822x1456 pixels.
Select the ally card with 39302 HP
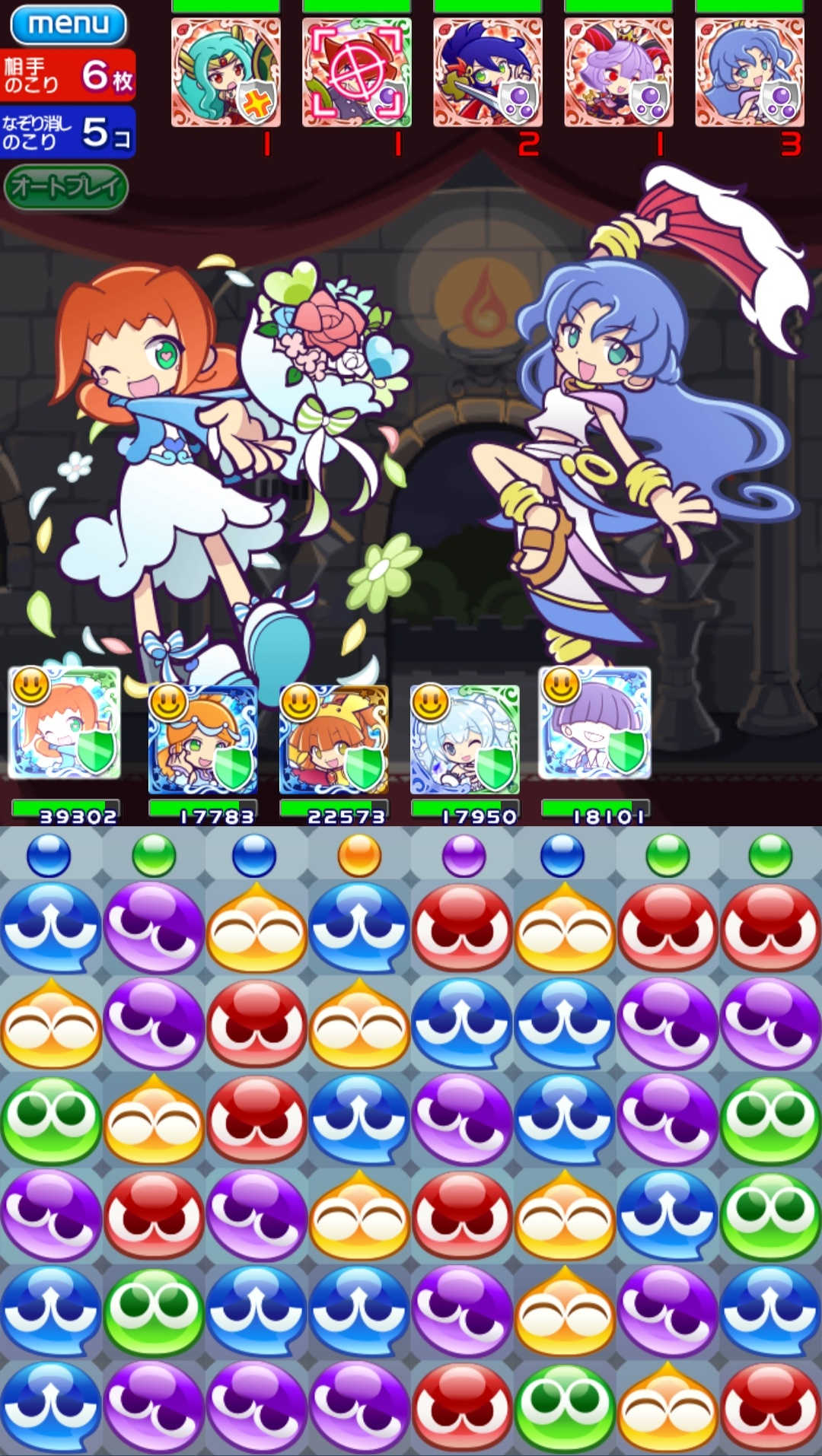tap(64, 723)
